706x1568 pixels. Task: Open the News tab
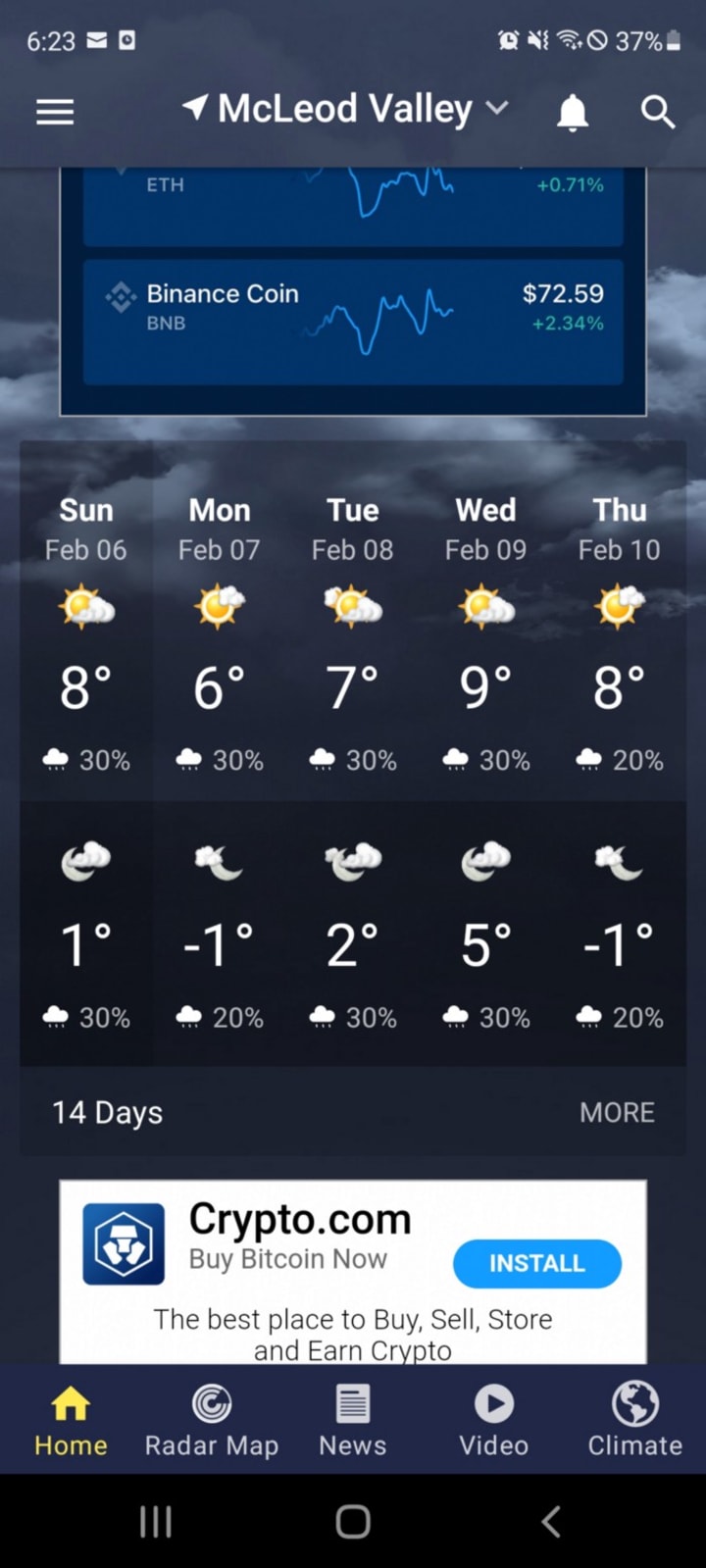point(353,1420)
